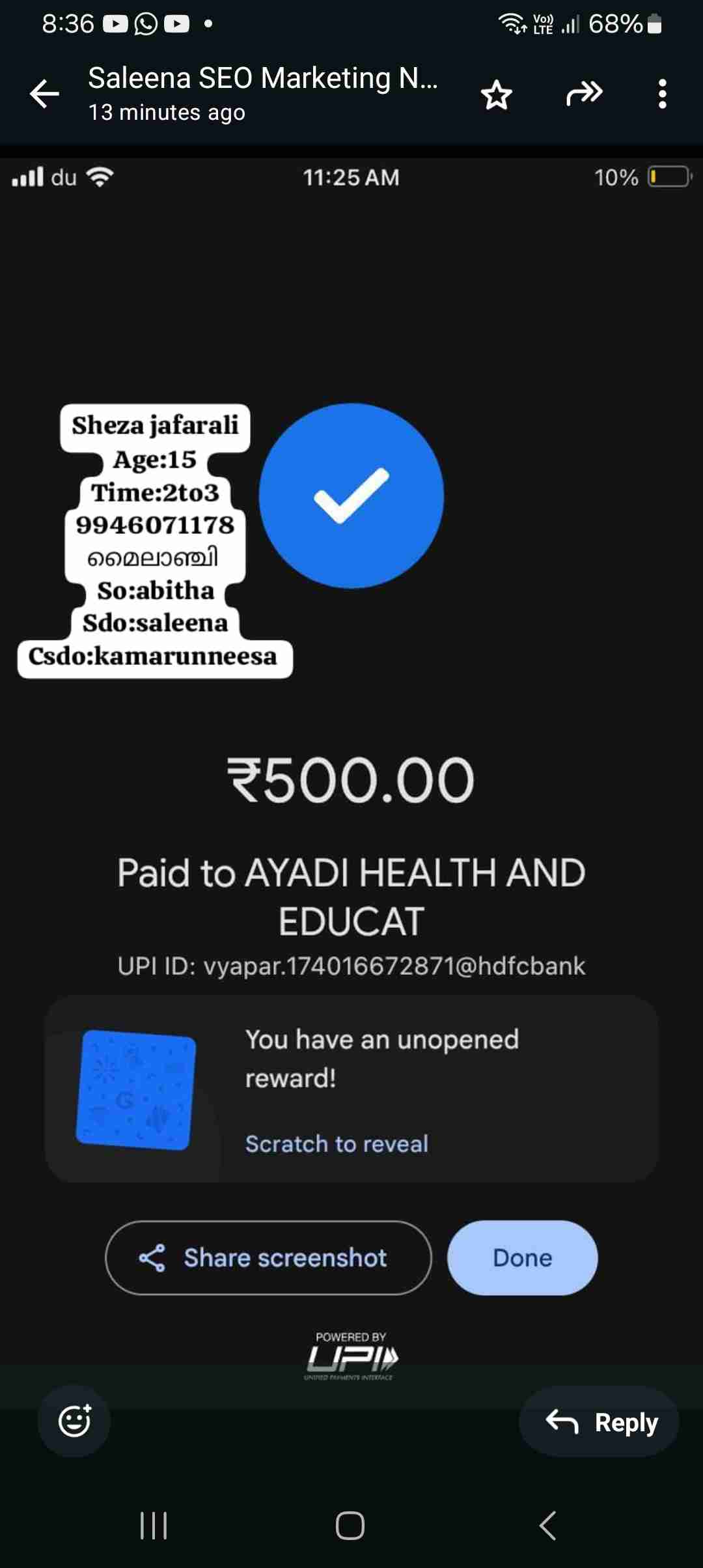Reply to this message
This screenshot has height=1568, width=703.
[600, 1421]
